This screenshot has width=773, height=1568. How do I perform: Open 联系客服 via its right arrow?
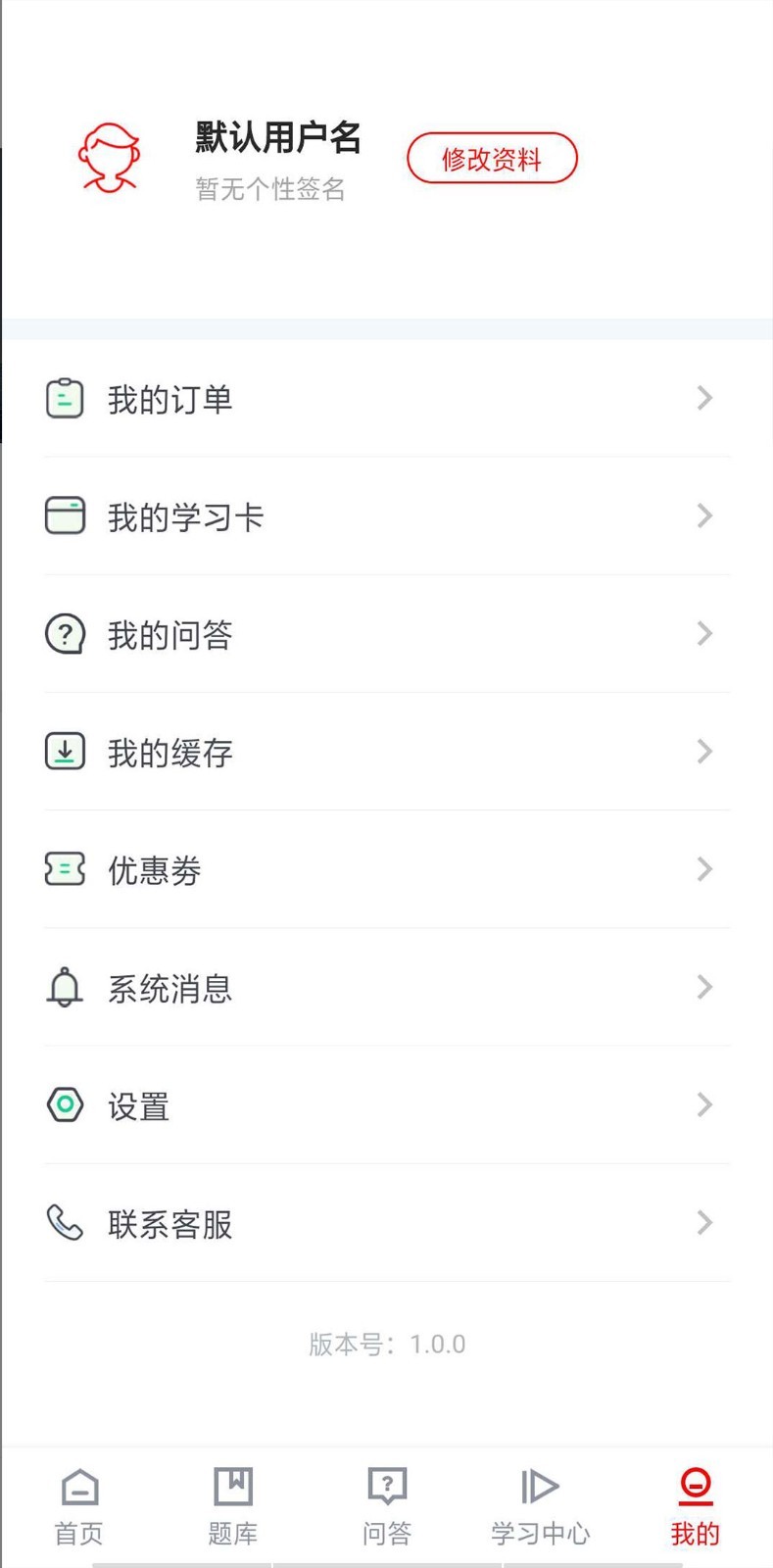coord(704,1223)
